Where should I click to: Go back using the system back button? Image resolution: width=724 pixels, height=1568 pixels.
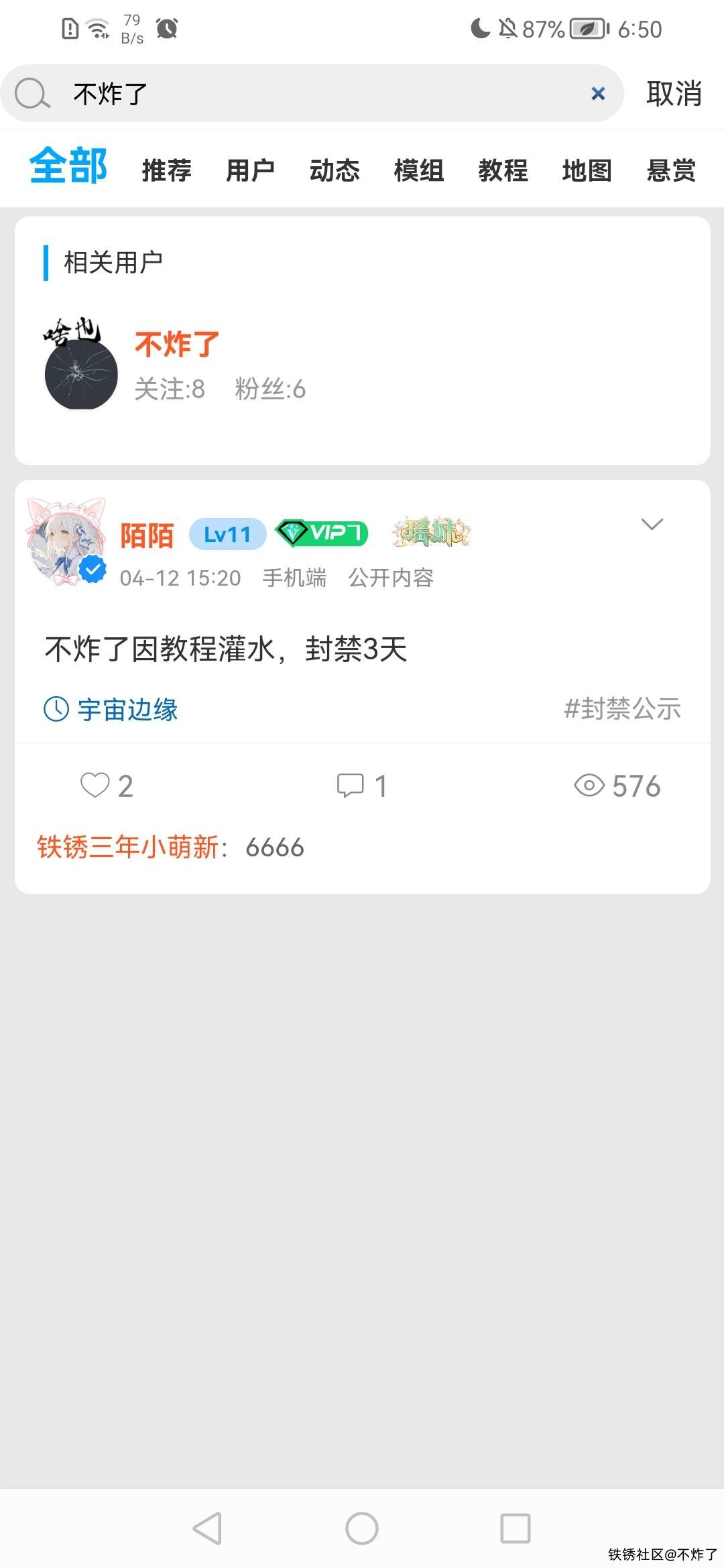click(207, 1528)
